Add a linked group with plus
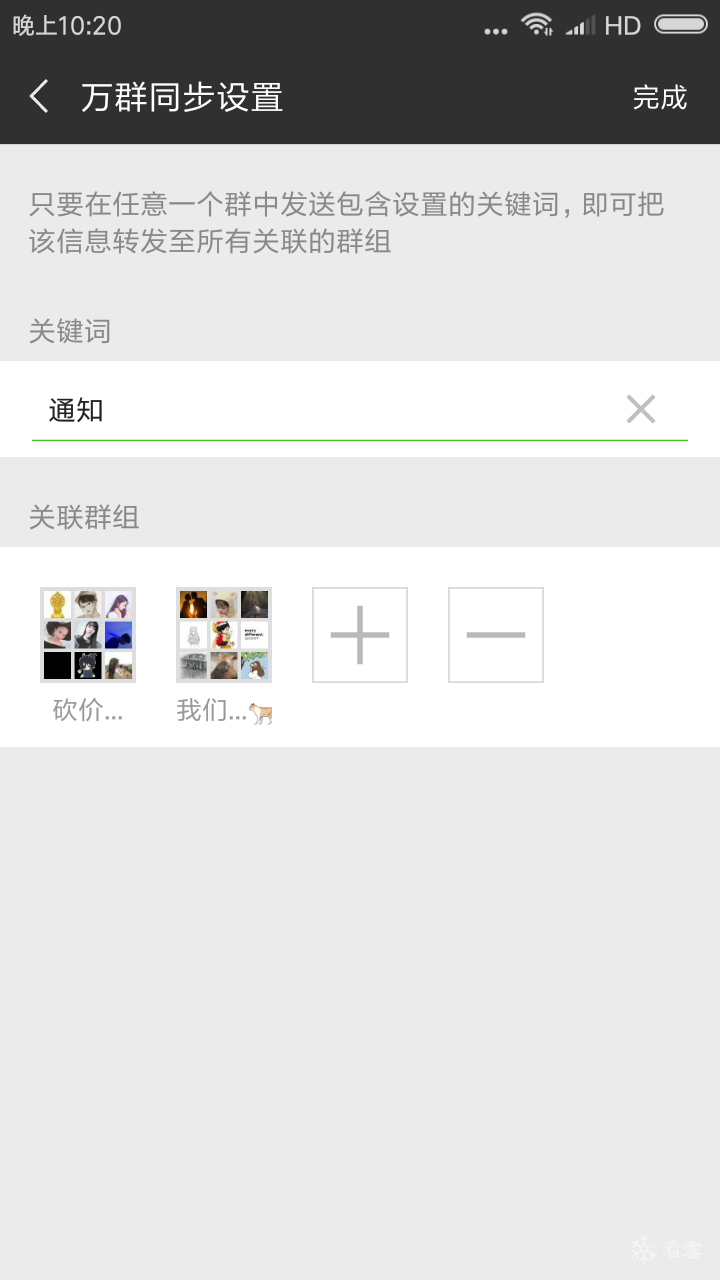The width and height of the screenshot is (720, 1280). pyautogui.click(x=360, y=635)
